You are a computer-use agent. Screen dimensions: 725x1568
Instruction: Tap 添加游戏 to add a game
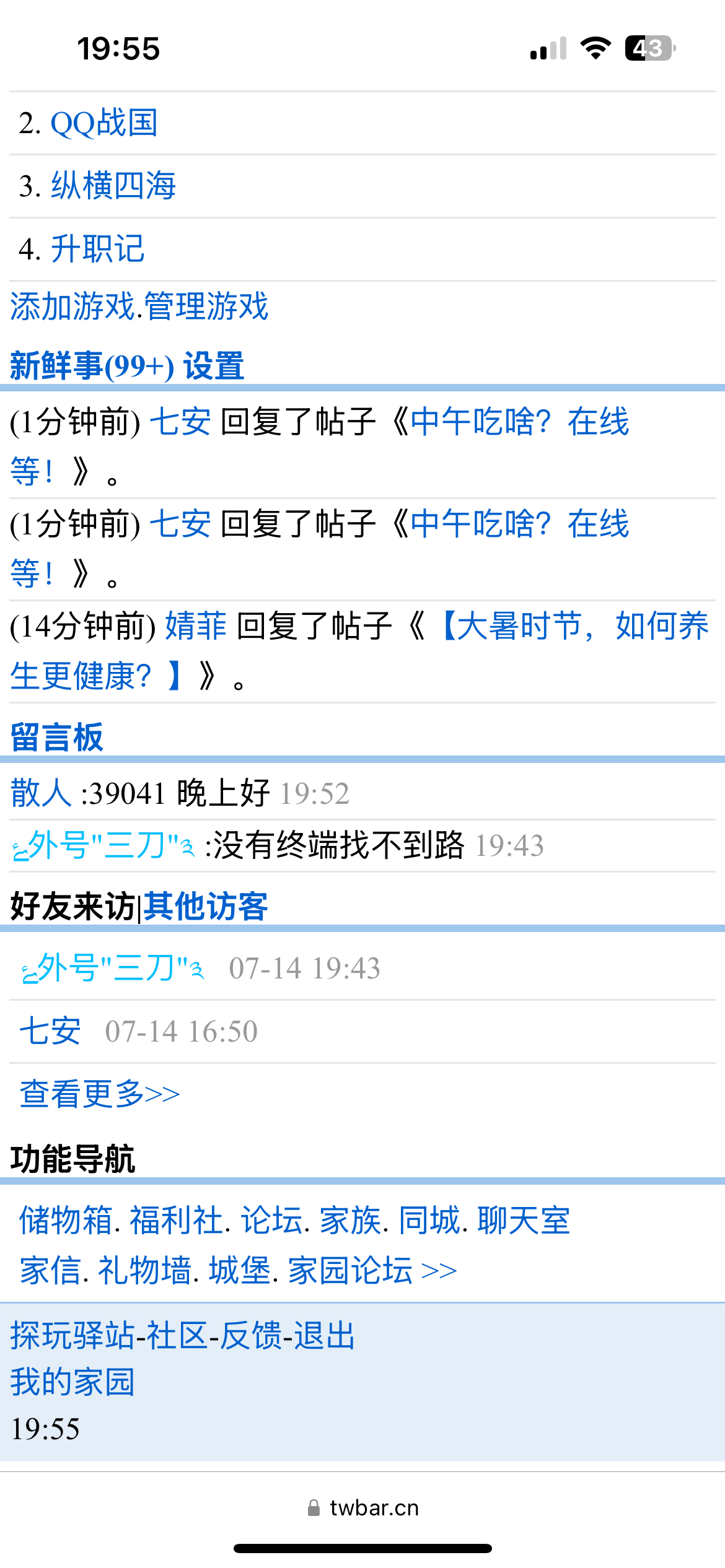point(71,307)
